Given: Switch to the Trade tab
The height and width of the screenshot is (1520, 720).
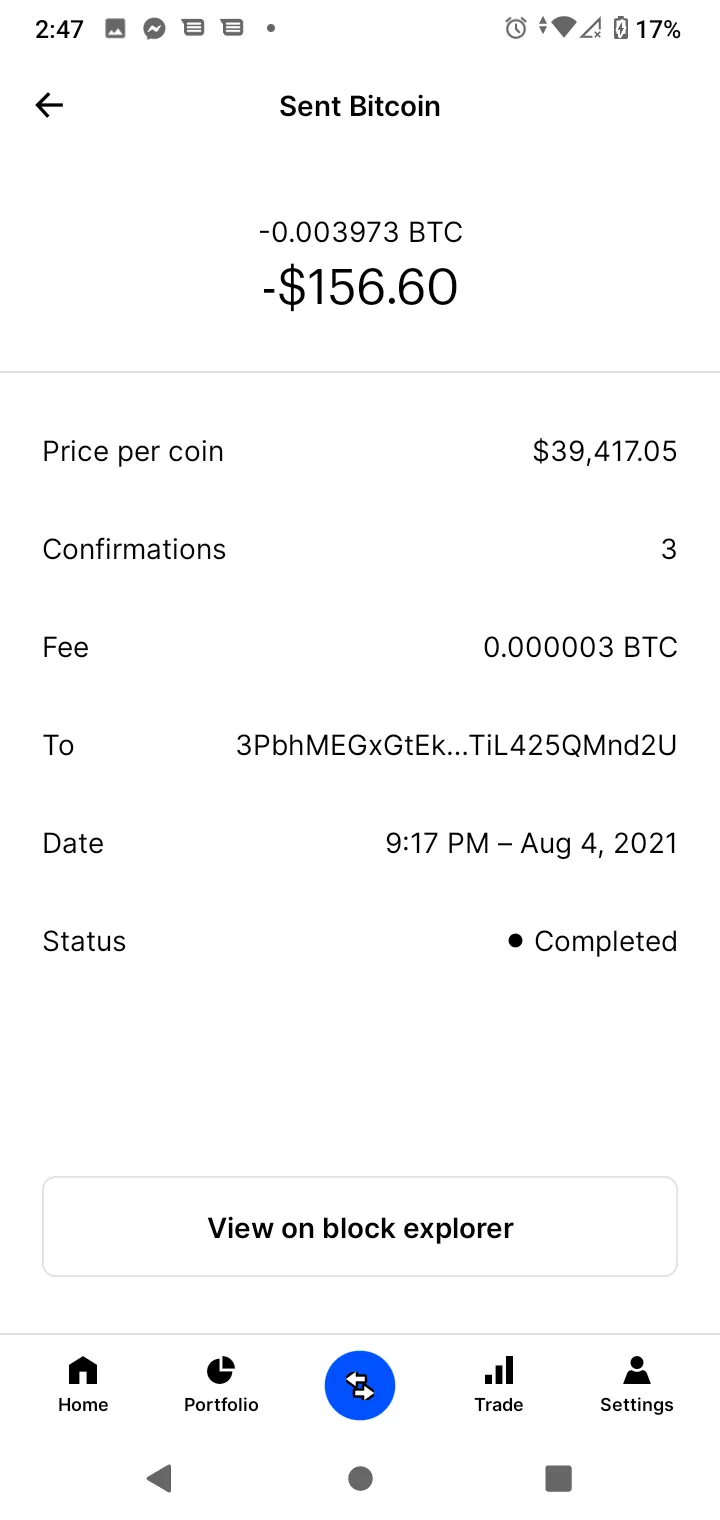Looking at the screenshot, I should tap(499, 1385).
